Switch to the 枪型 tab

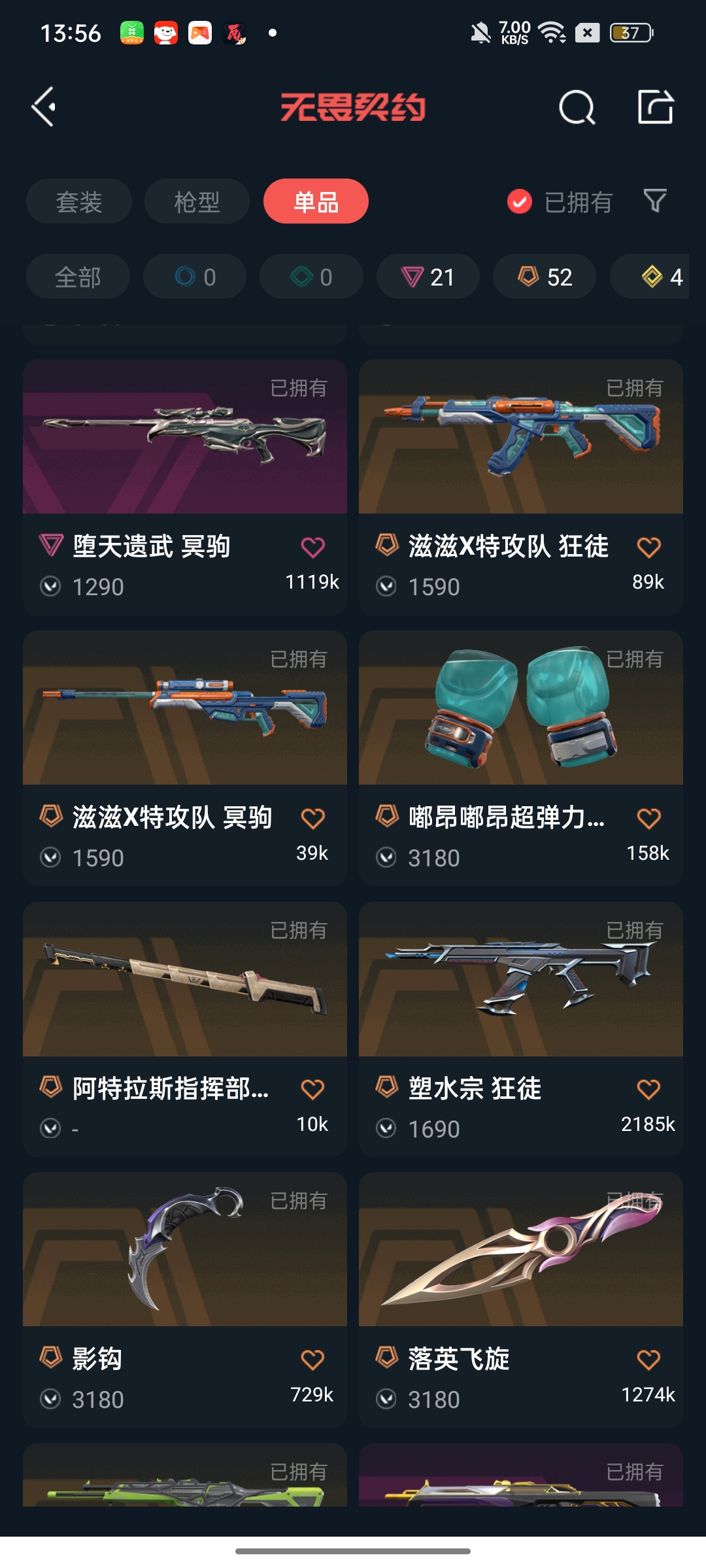point(197,201)
